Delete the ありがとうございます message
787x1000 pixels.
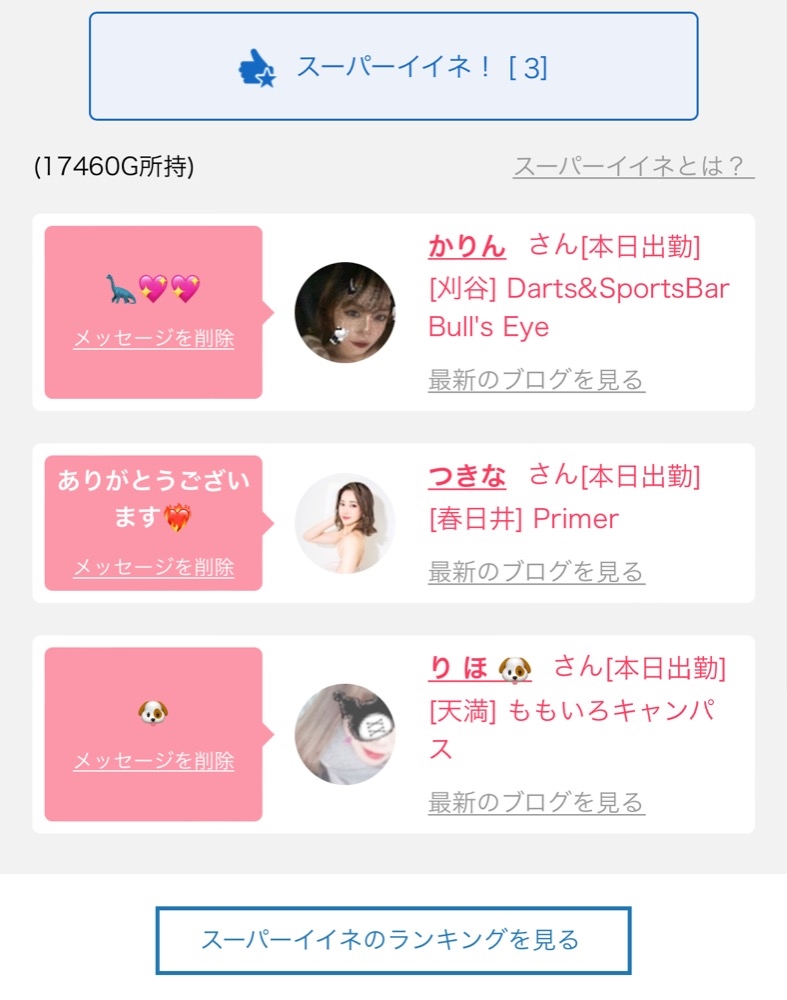pos(154,566)
